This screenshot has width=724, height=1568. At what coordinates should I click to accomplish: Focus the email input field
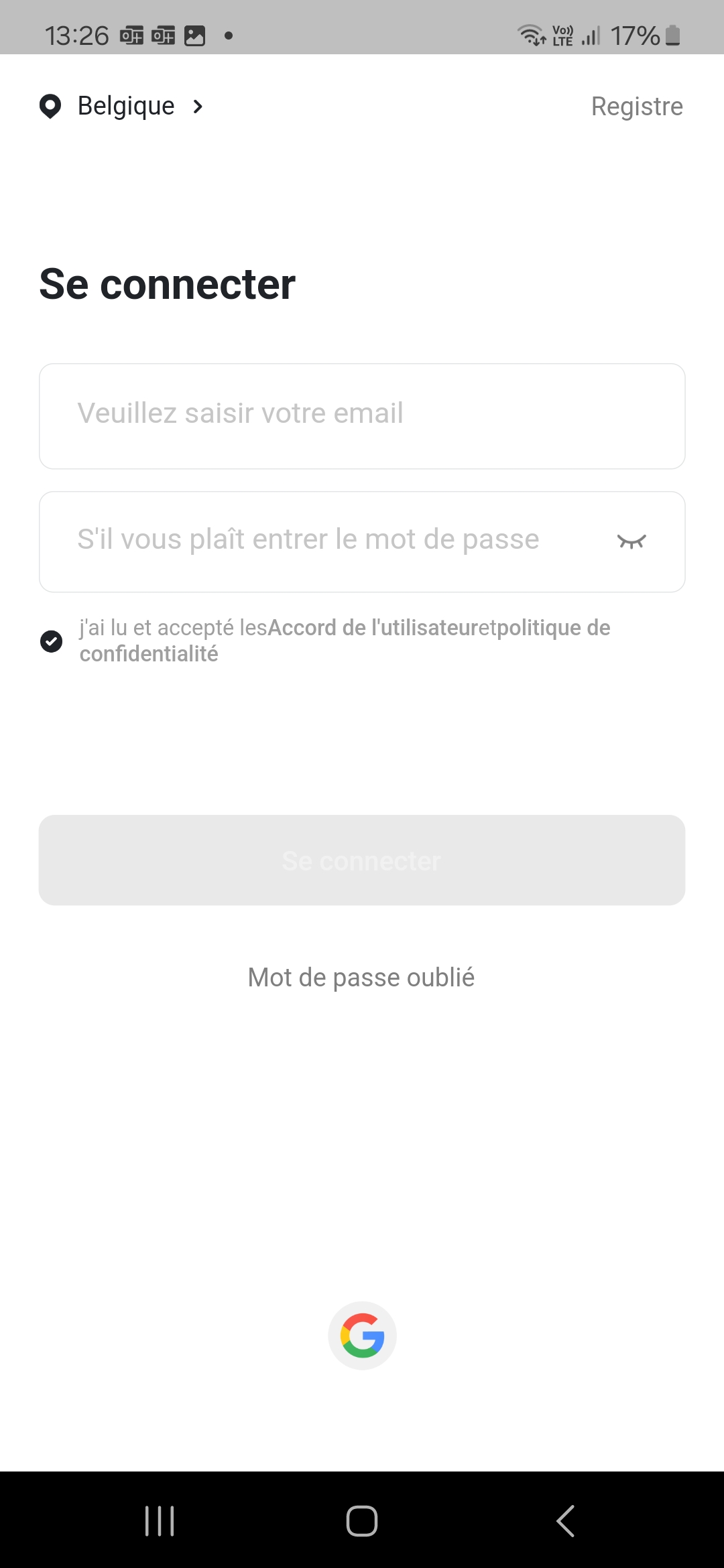click(x=362, y=415)
